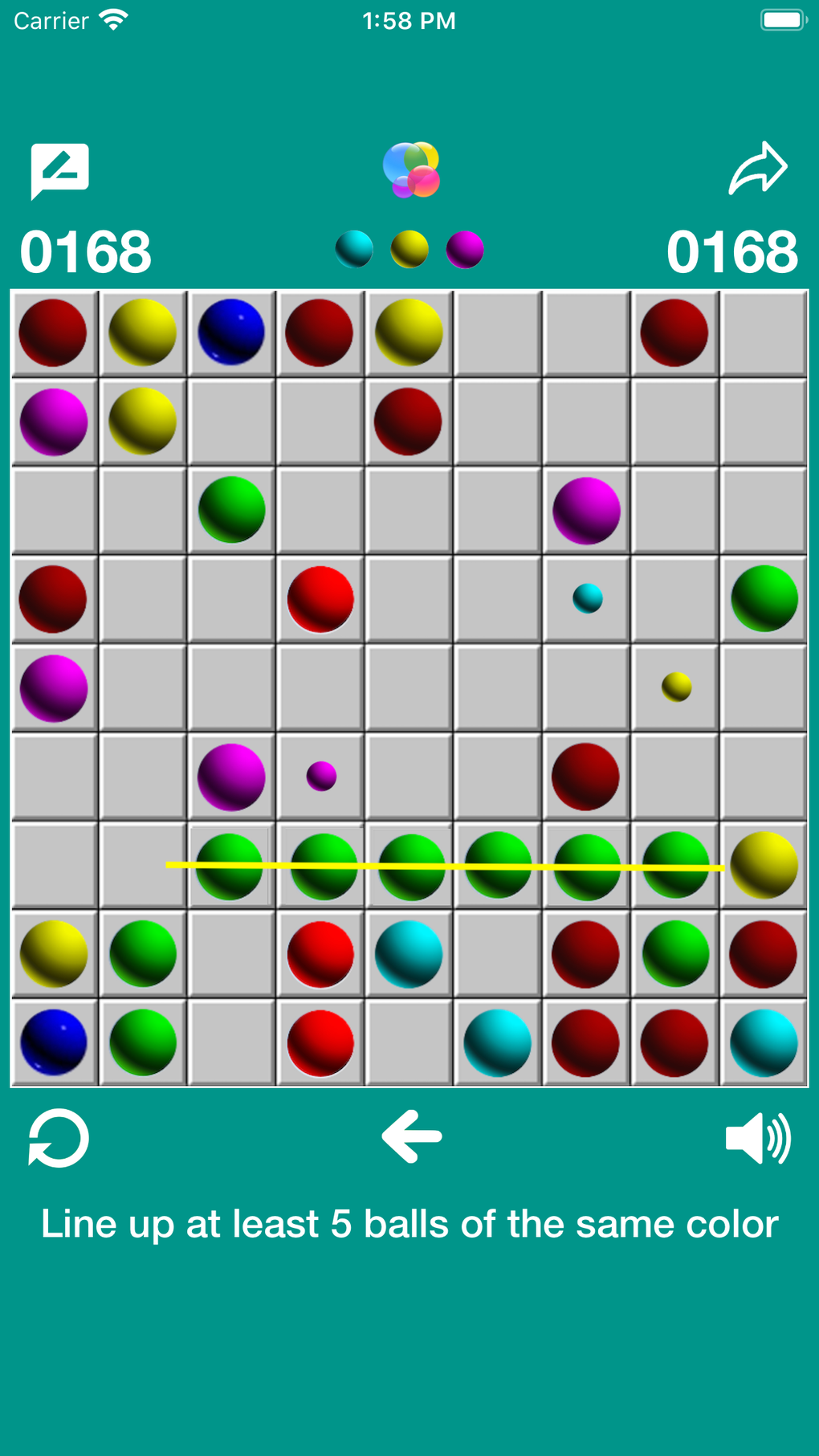Select the green ball at right edge

(764, 599)
